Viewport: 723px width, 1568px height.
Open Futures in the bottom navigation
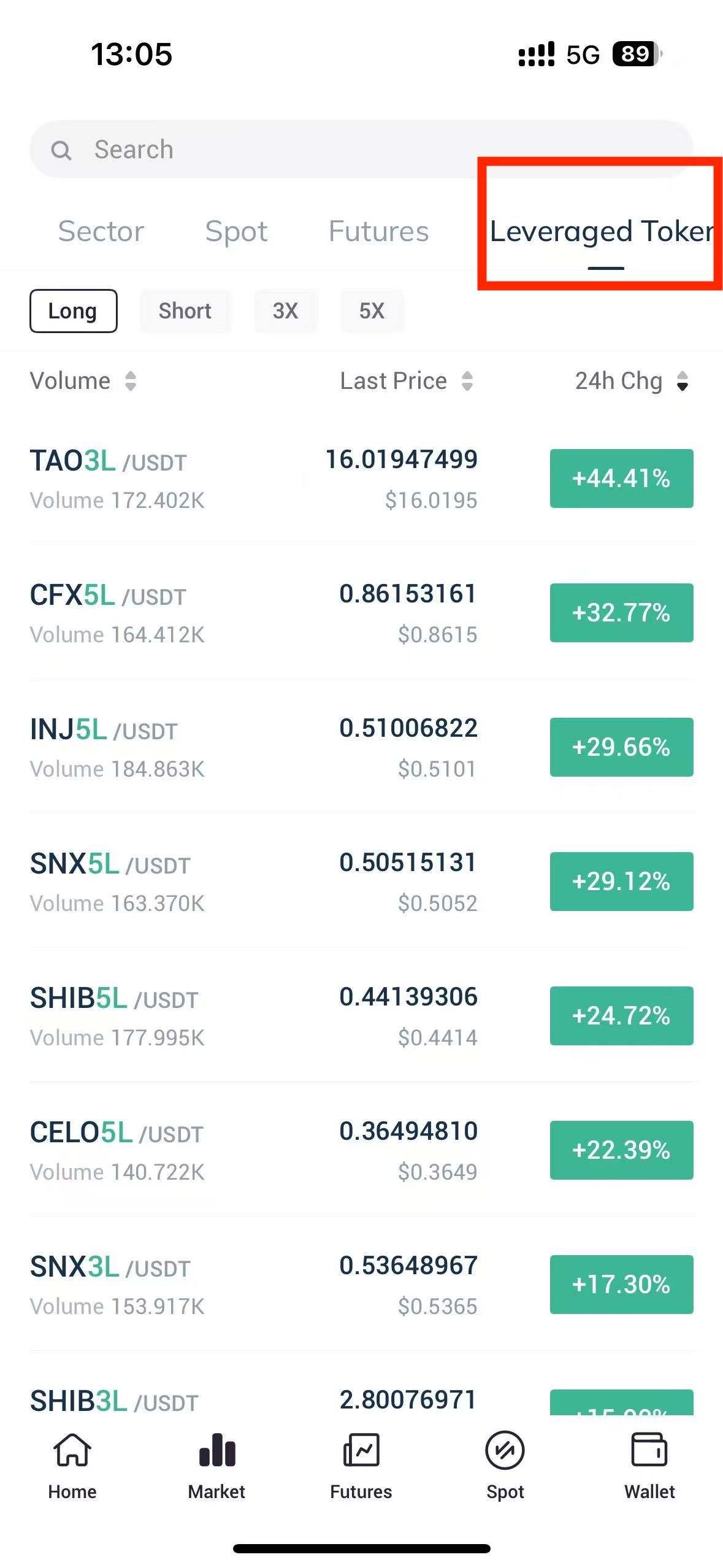(x=361, y=1465)
